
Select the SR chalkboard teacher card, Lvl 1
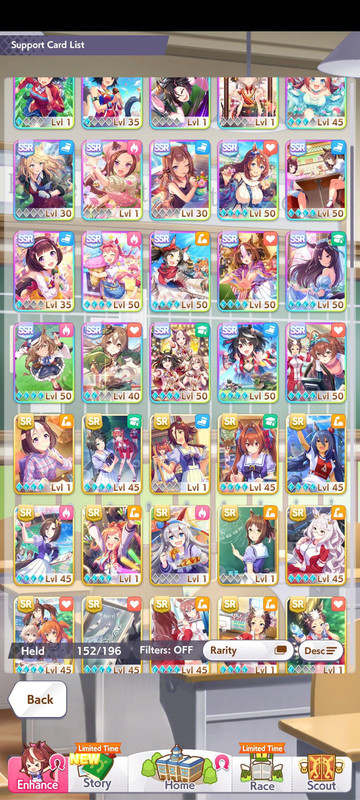pos(248,545)
